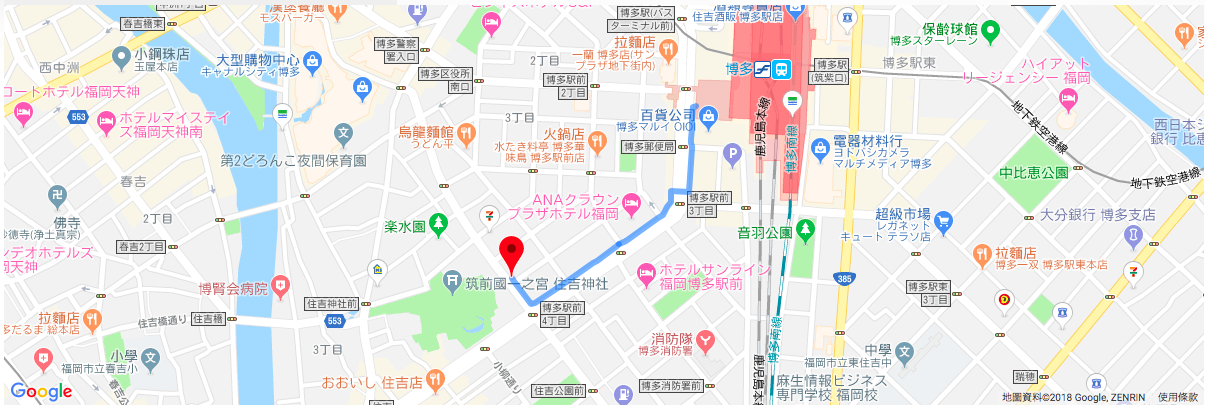Screen dimensions: 1205x406
Task: Select the 中比恵公園 park marker
Action: 1074,172
